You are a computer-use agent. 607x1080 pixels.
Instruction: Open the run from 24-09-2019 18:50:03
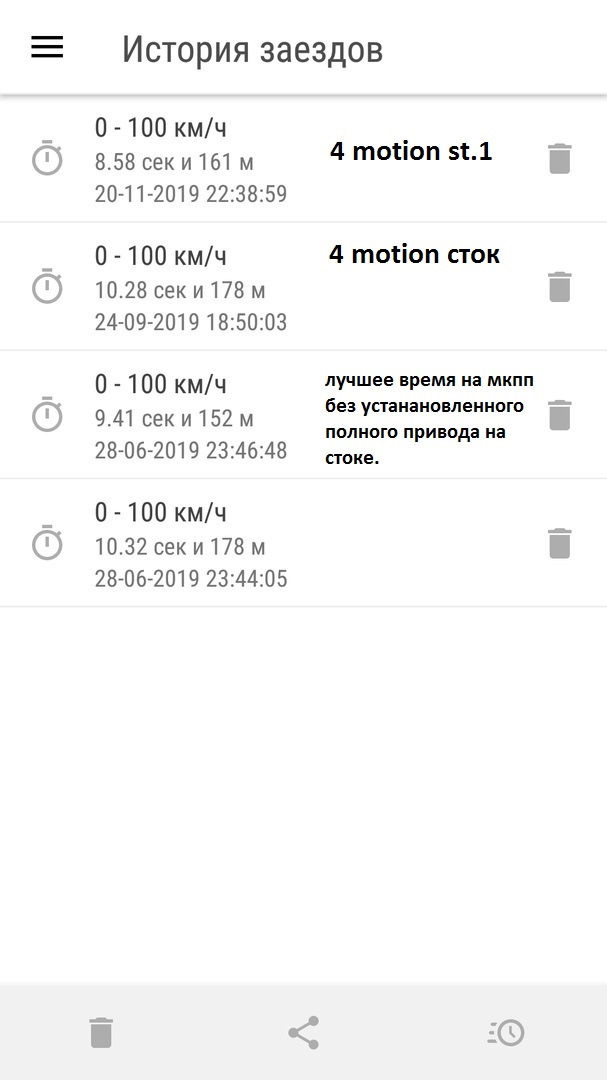pos(303,287)
